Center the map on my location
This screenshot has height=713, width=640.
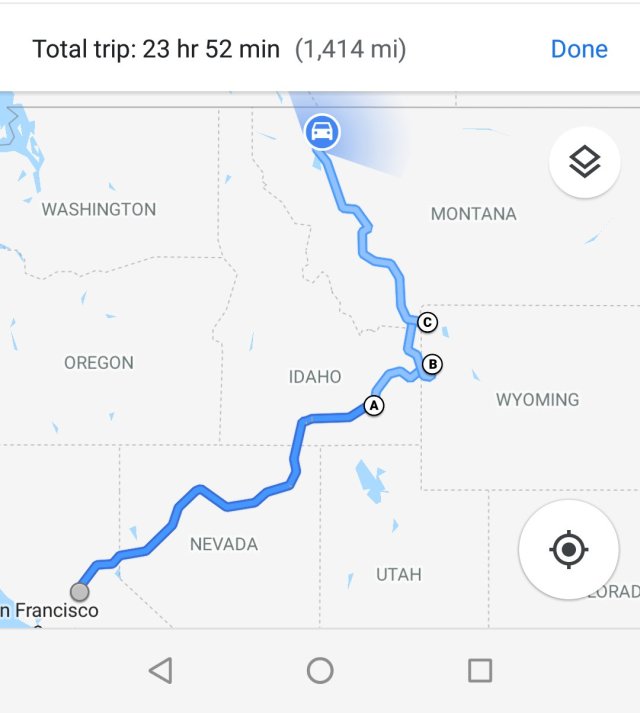click(568, 549)
